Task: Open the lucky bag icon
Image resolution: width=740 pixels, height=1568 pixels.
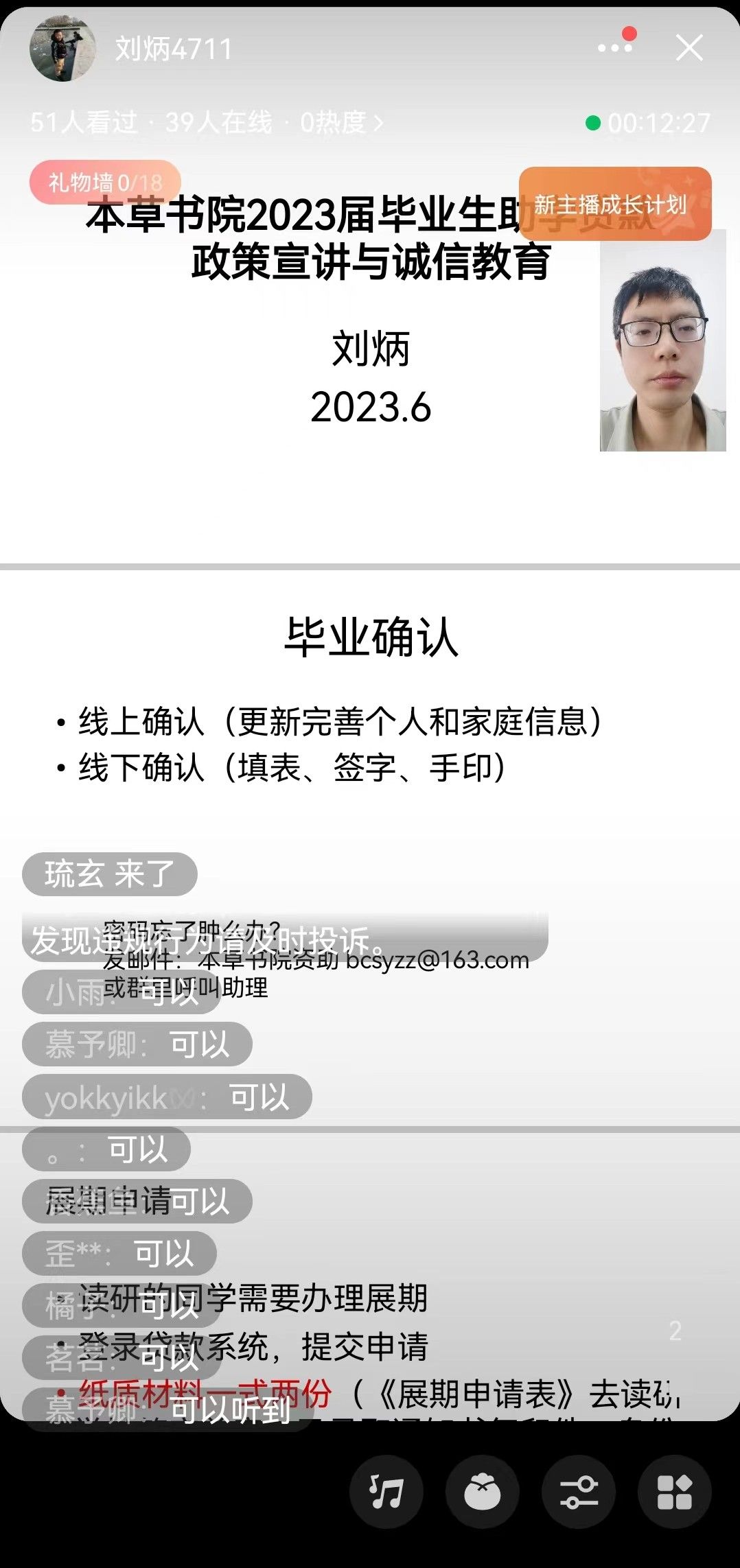Action: pos(482,1492)
